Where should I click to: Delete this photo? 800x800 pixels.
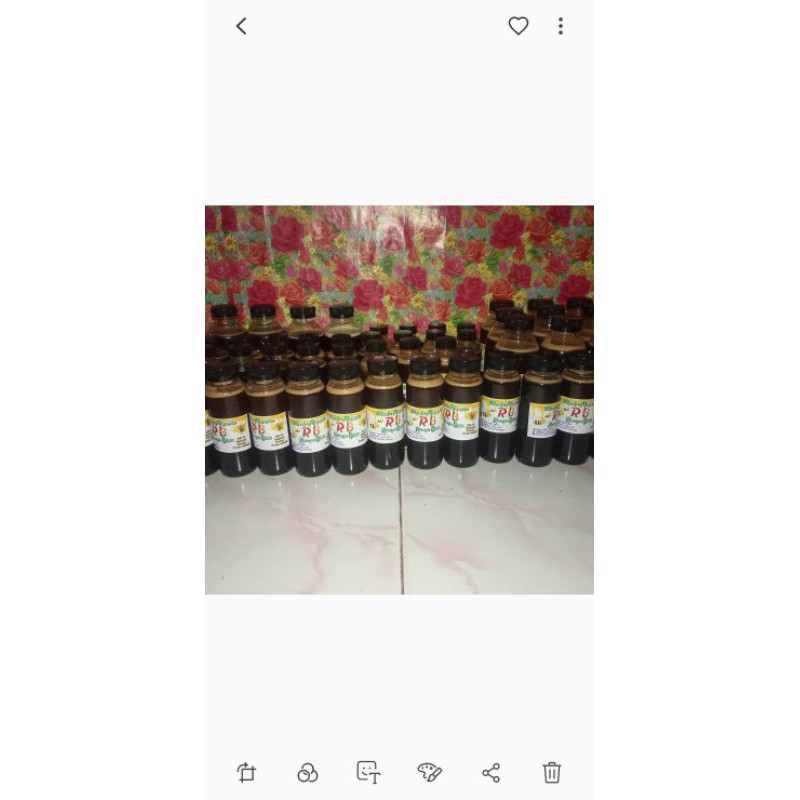pyautogui.click(x=552, y=772)
